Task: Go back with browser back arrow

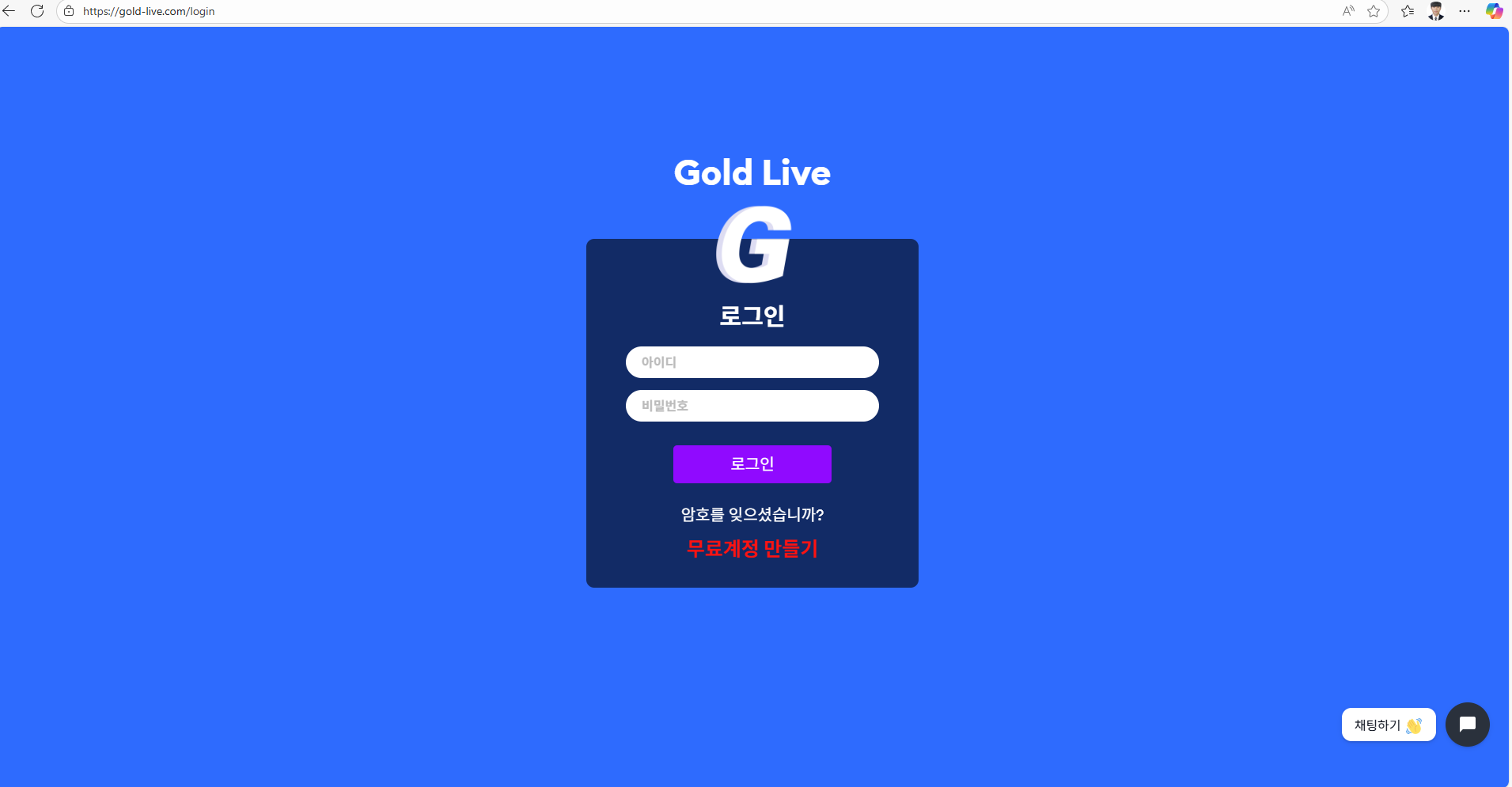Action: click(x=9, y=11)
